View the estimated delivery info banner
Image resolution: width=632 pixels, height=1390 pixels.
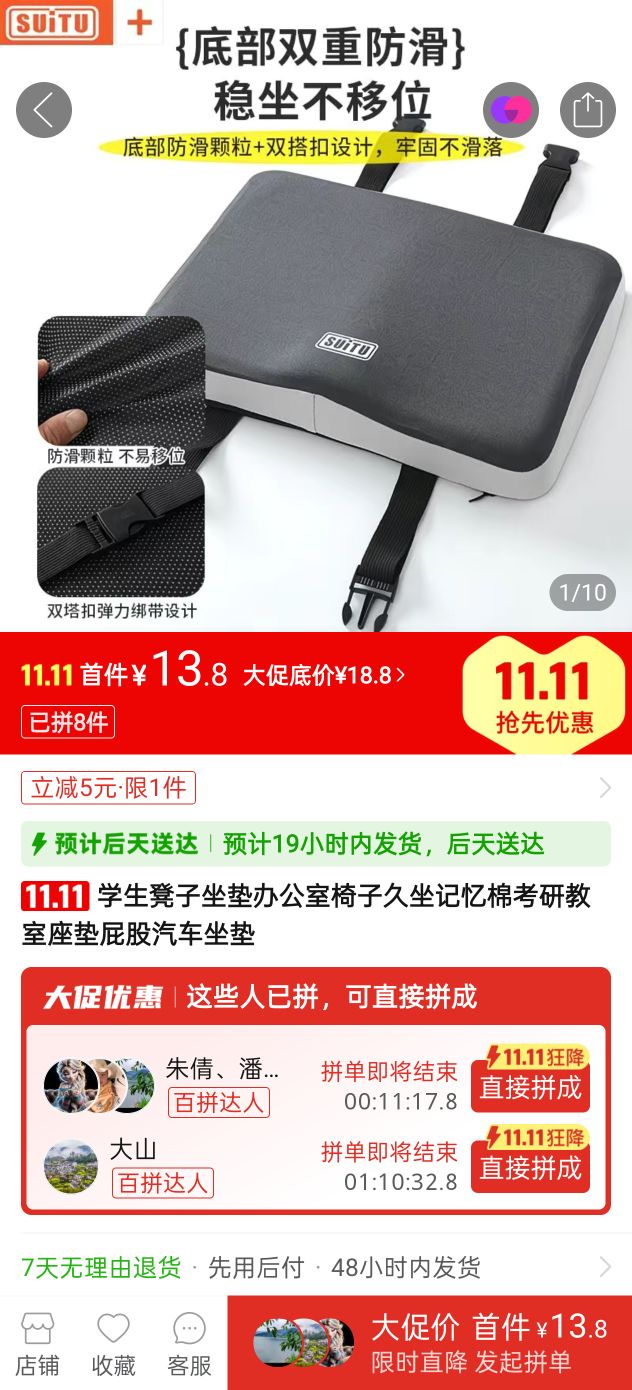pyautogui.click(x=315, y=844)
